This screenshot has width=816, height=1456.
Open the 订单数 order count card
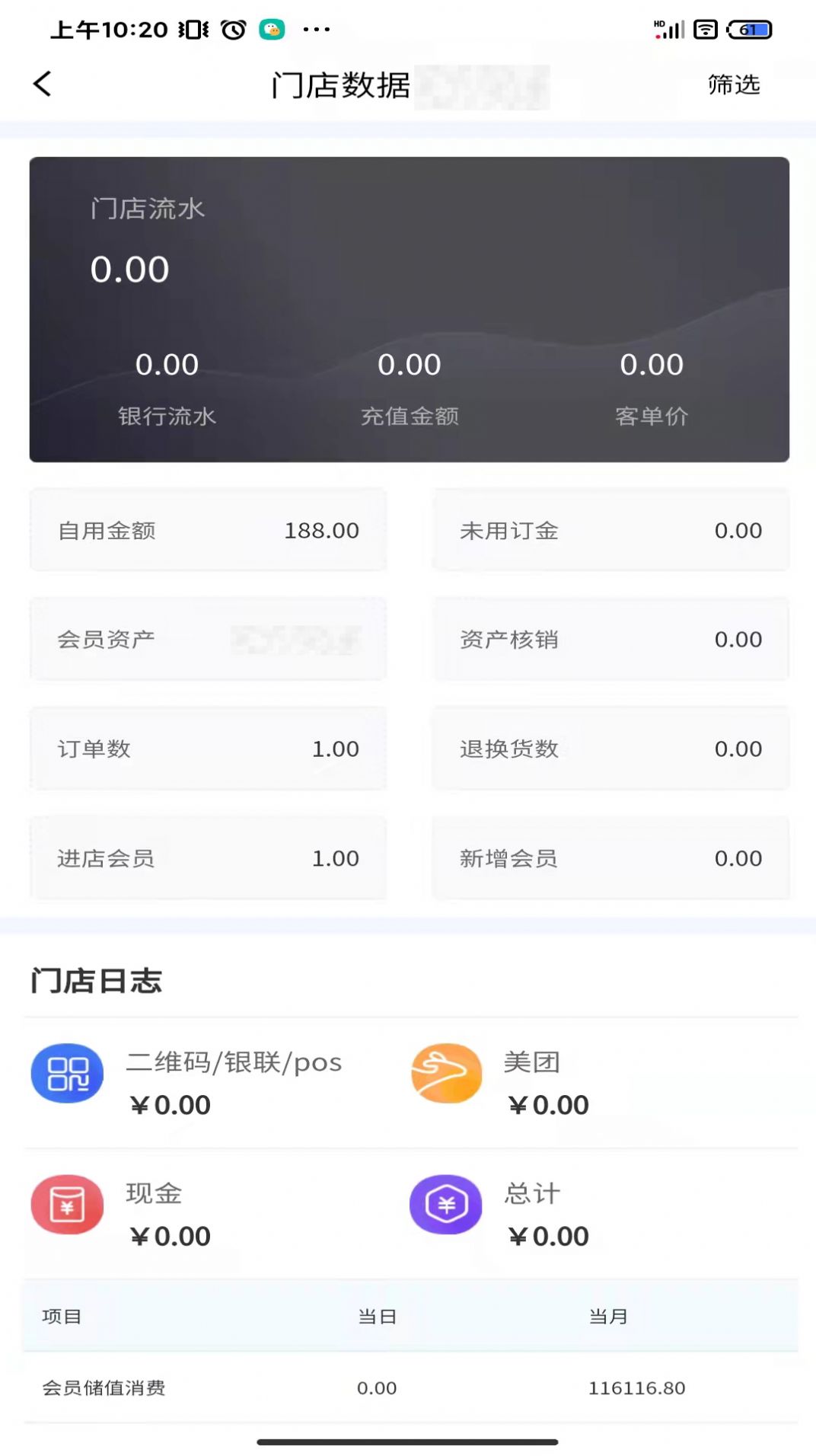click(x=208, y=749)
